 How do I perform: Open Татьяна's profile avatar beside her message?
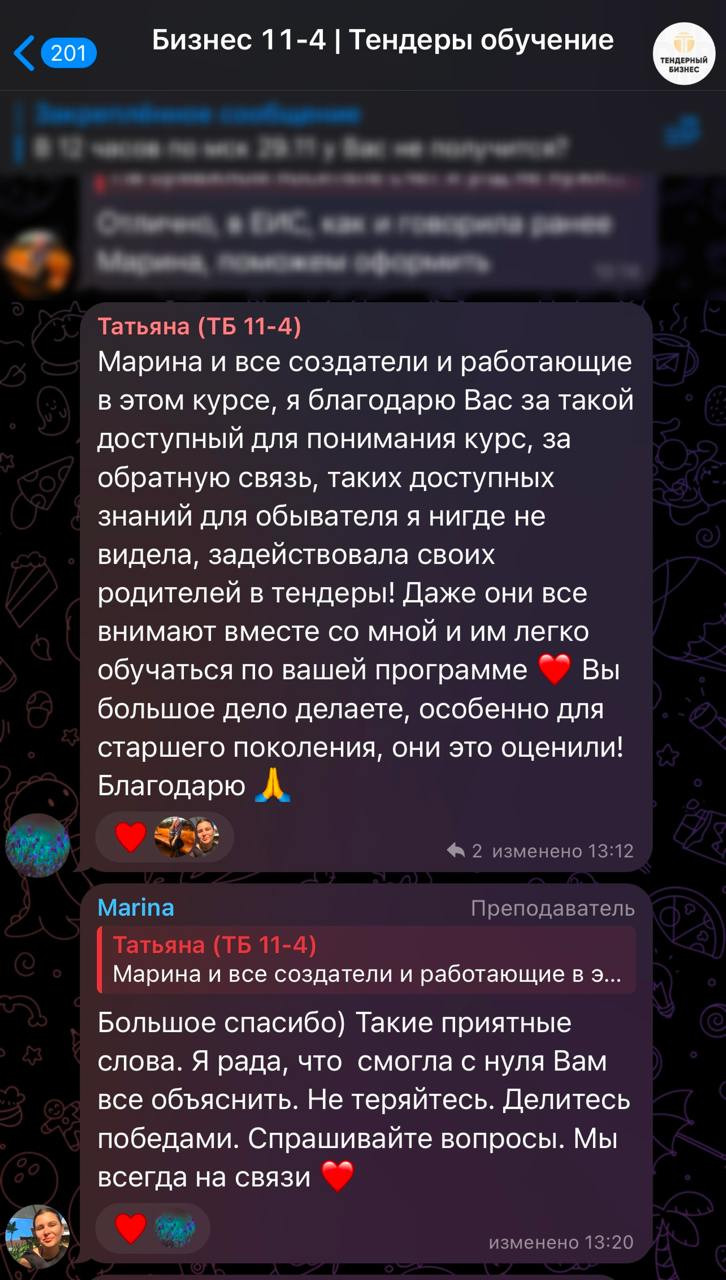37,845
